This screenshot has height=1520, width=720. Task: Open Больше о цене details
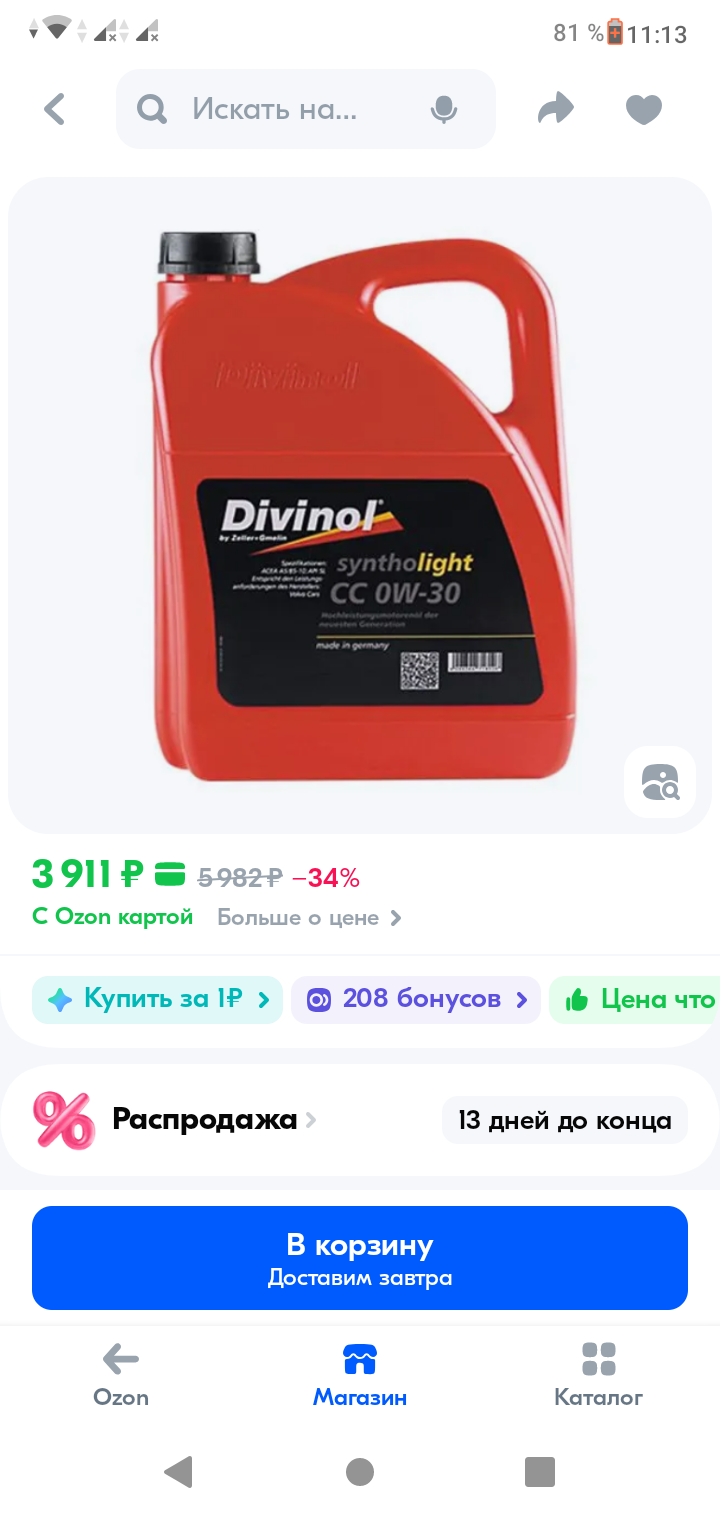point(309,917)
